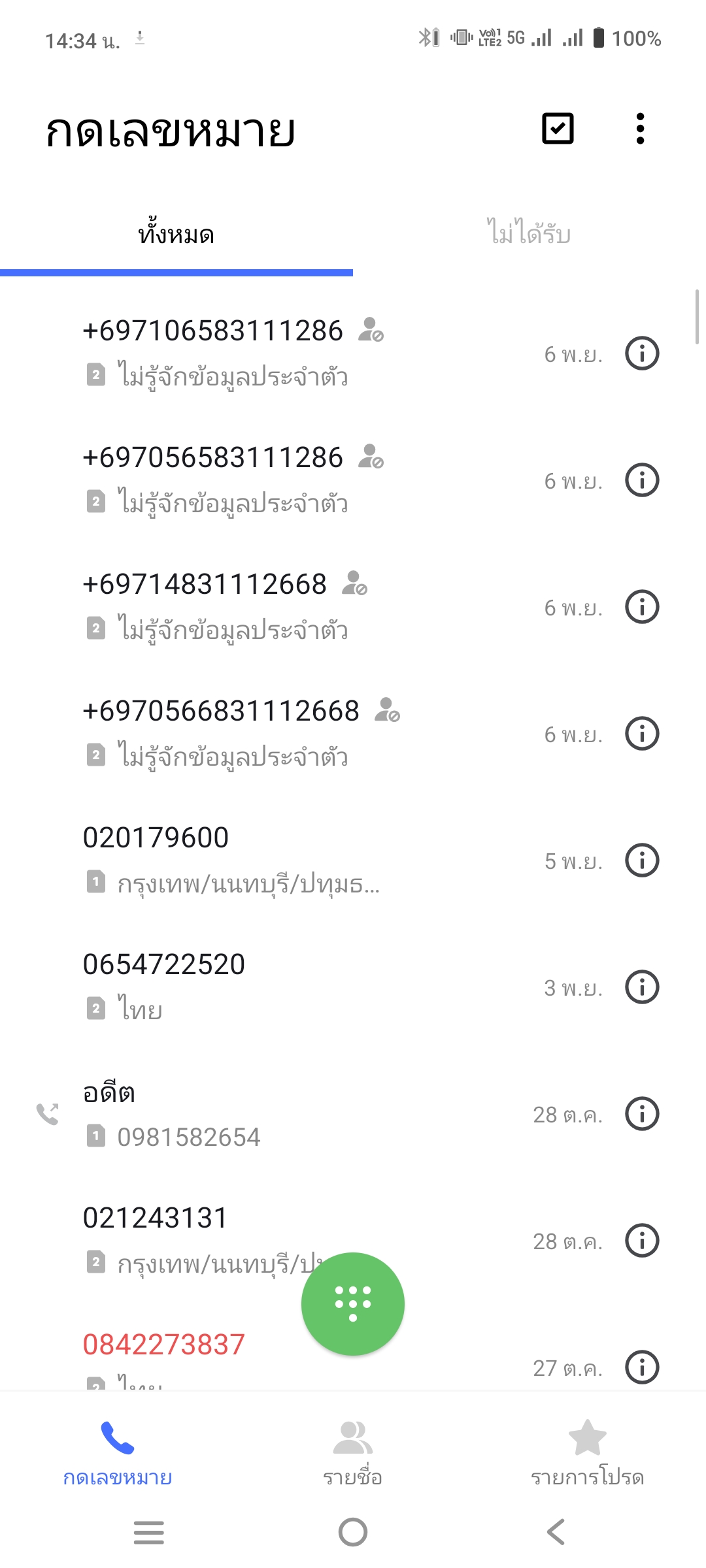Open the multi-select checkbox icon
Image resolution: width=706 pixels, height=1568 pixels.
pyautogui.click(x=558, y=128)
